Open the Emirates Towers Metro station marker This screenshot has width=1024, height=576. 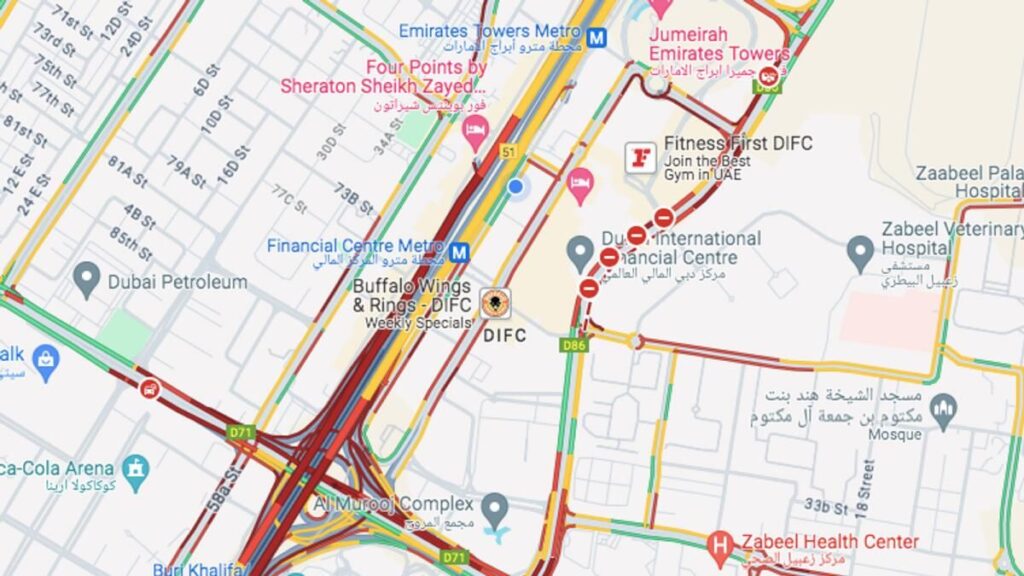point(597,38)
